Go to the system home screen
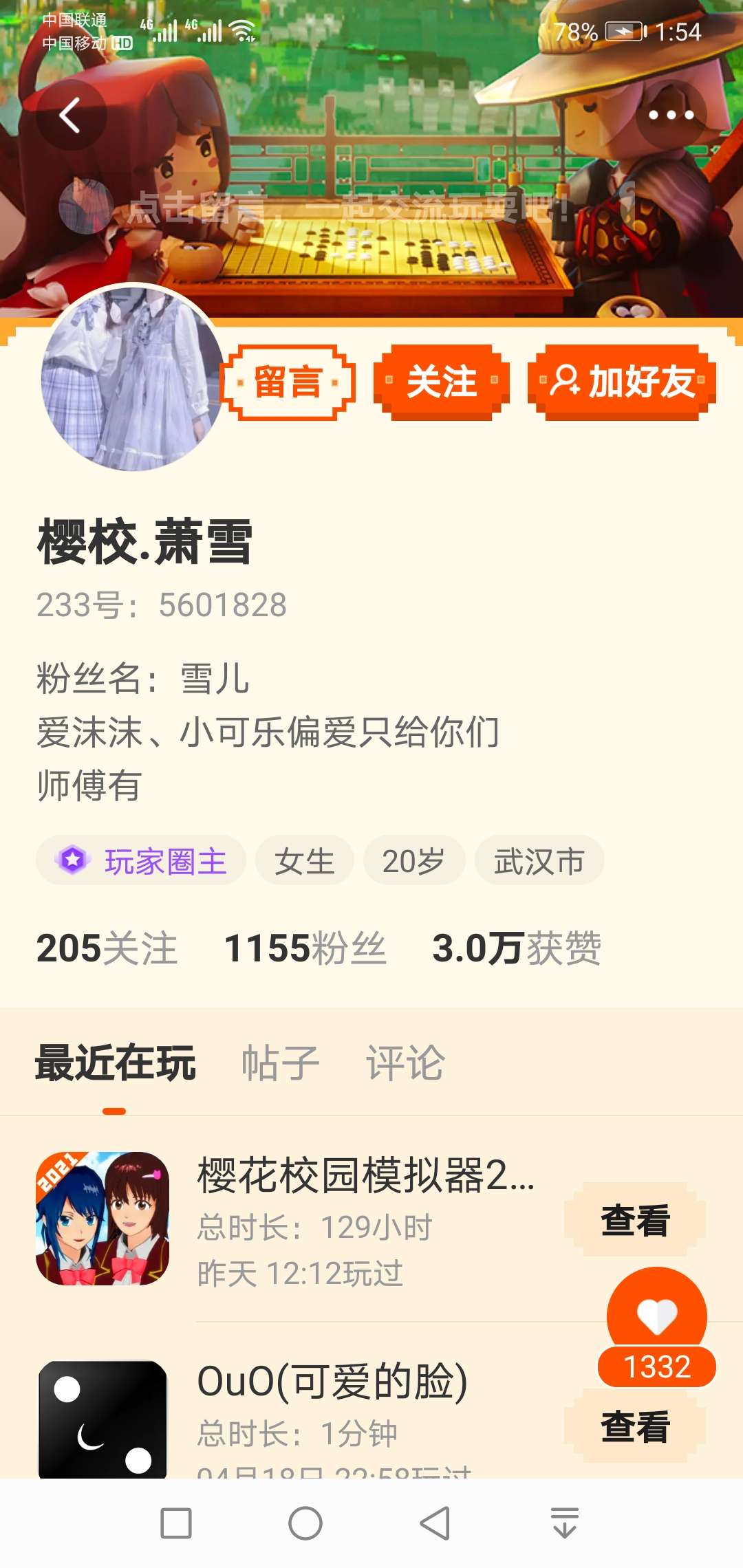 pyautogui.click(x=305, y=1523)
